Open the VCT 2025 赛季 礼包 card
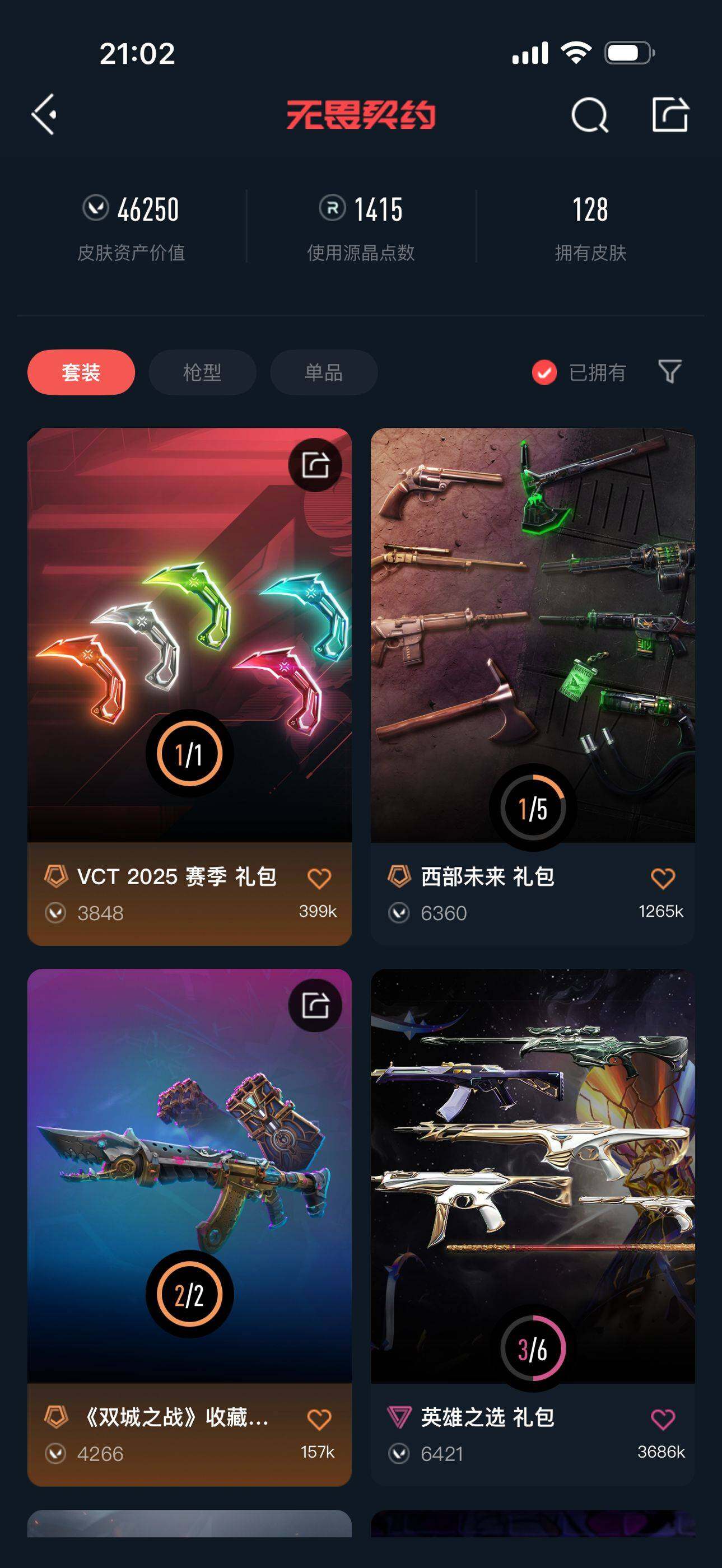 coord(189,633)
